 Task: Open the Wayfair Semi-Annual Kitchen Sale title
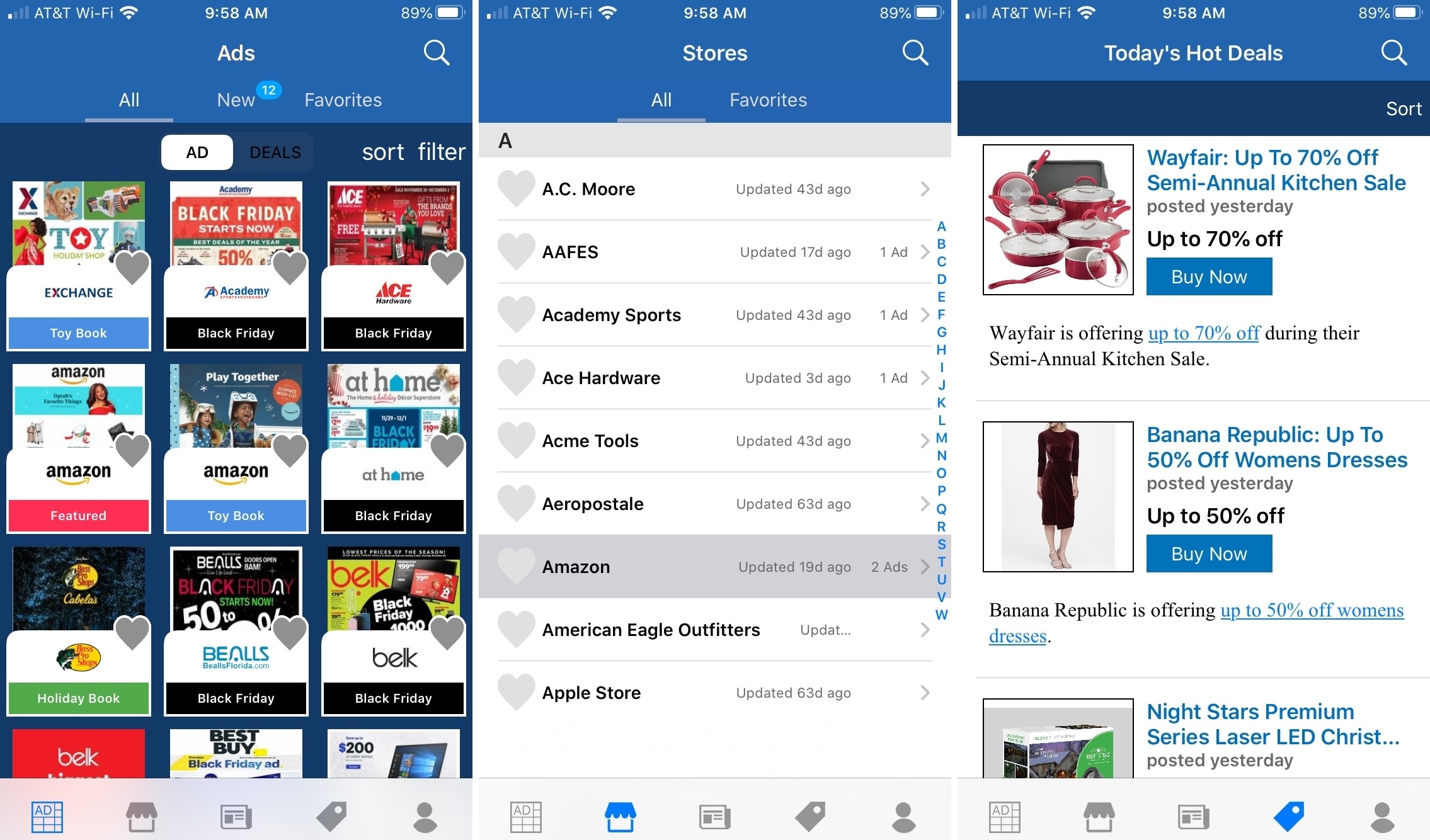pos(1275,170)
